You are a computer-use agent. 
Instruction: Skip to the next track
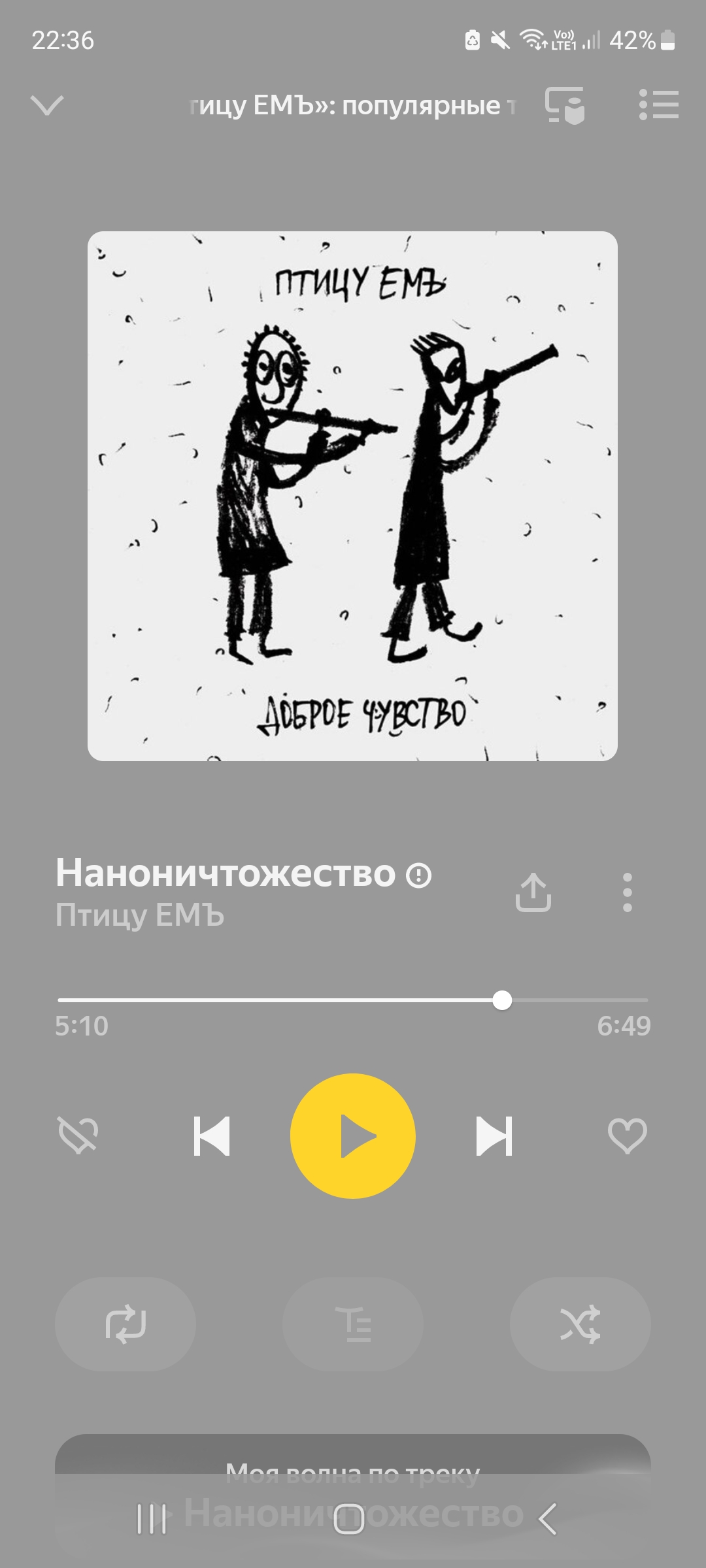point(494,1136)
